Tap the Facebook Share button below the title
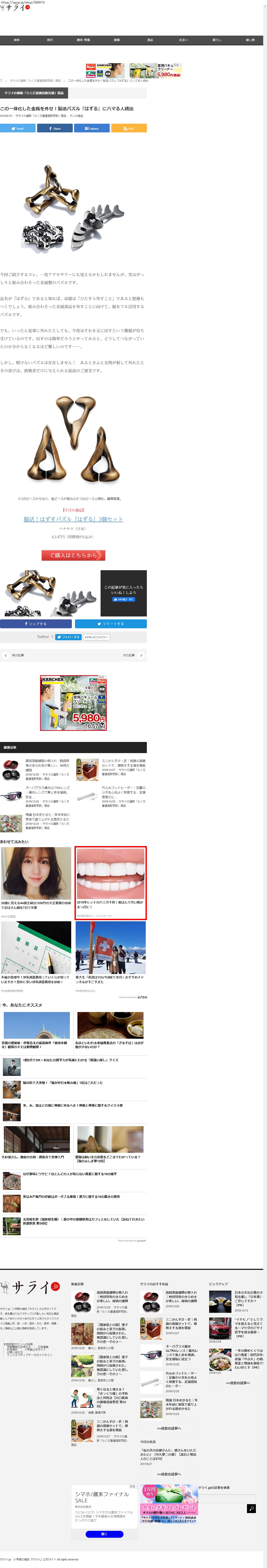The height and width of the screenshot is (1568, 267). [x=55, y=128]
